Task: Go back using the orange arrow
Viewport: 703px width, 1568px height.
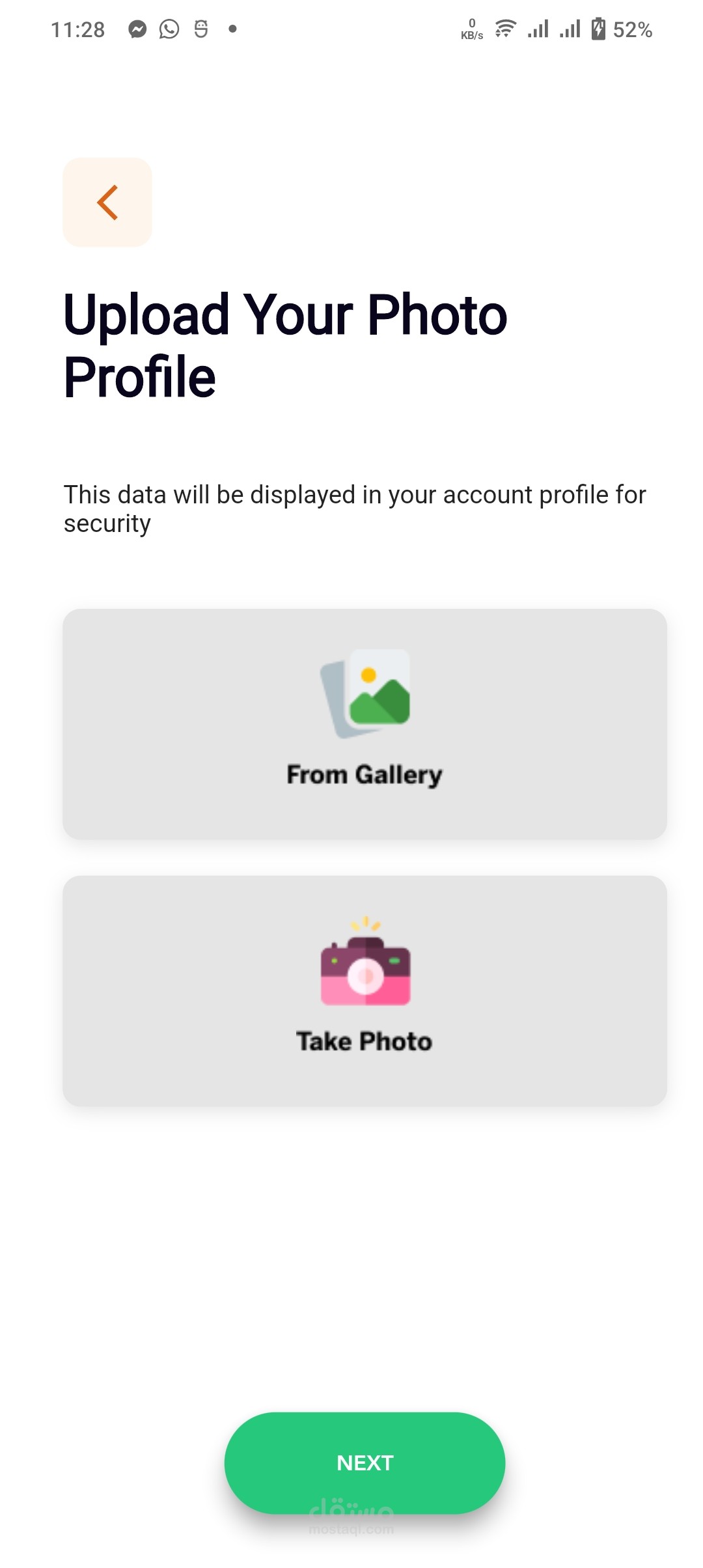Action: coord(107,203)
